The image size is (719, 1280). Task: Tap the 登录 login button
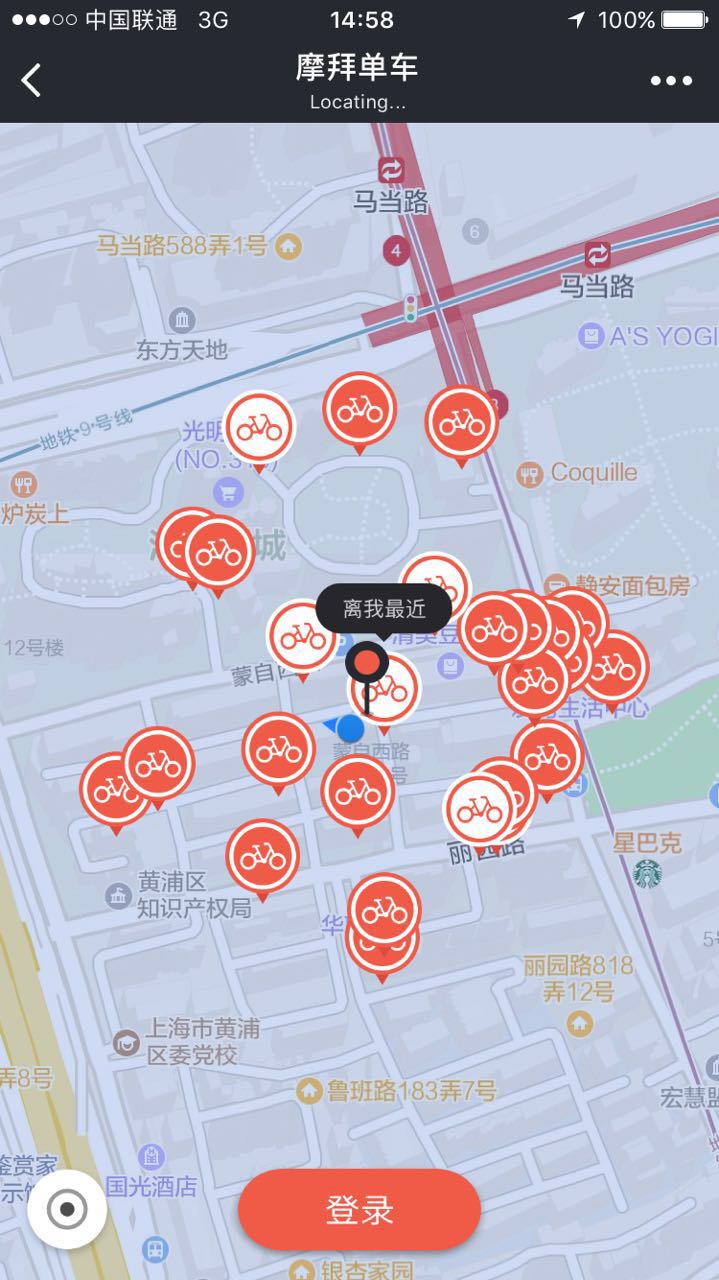coord(359,1209)
